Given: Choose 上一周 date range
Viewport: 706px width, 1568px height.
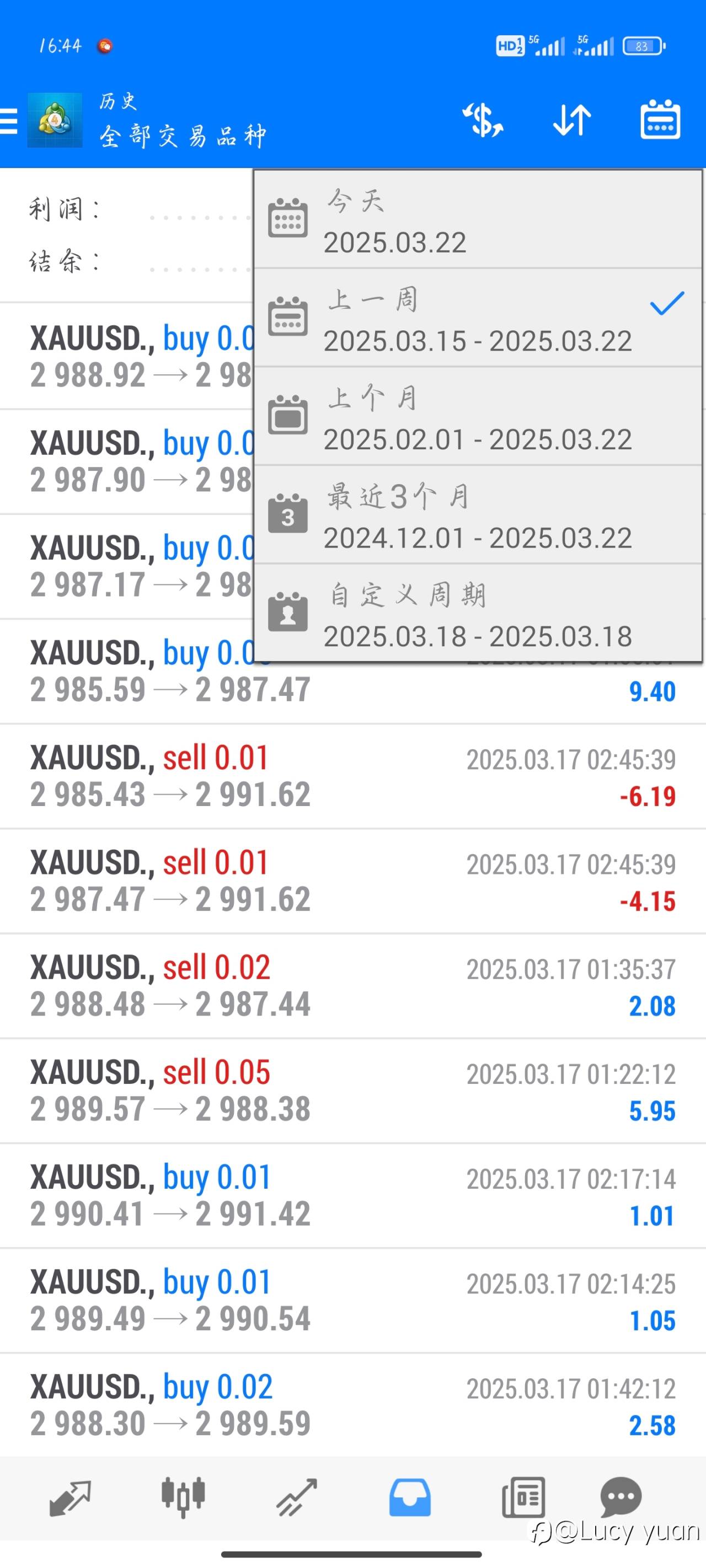Looking at the screenshot, I should tap(478, 318).
